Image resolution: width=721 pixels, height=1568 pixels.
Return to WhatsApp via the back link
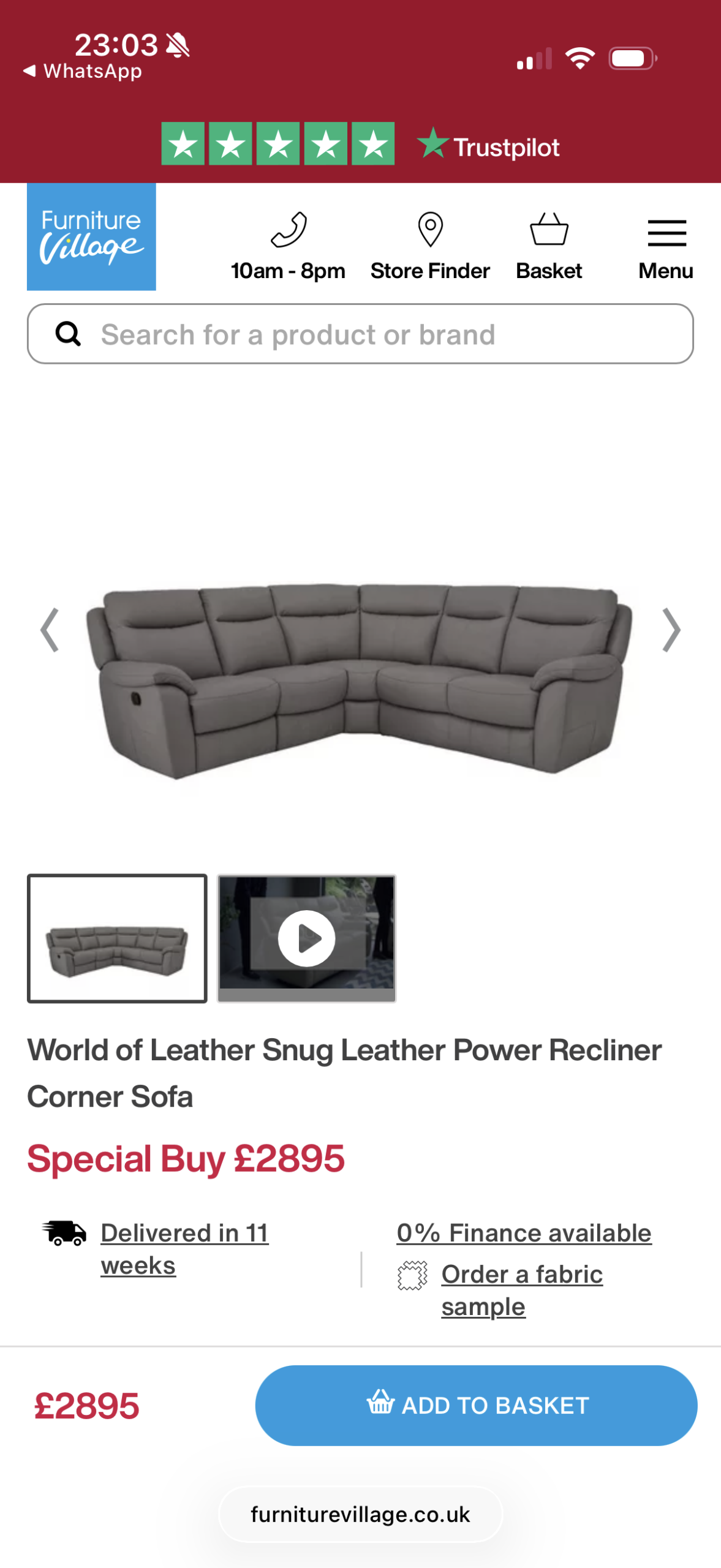83,72
